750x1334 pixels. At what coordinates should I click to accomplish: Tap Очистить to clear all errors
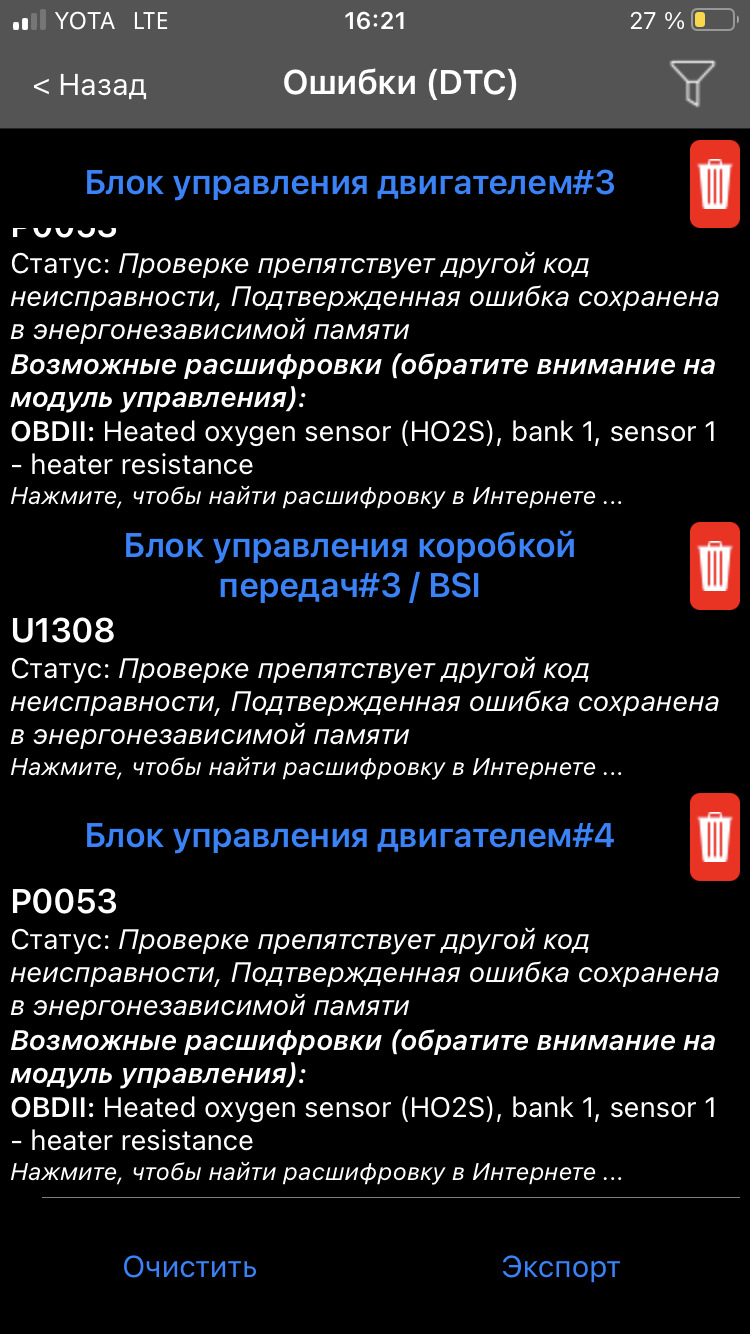(189, 1267)
